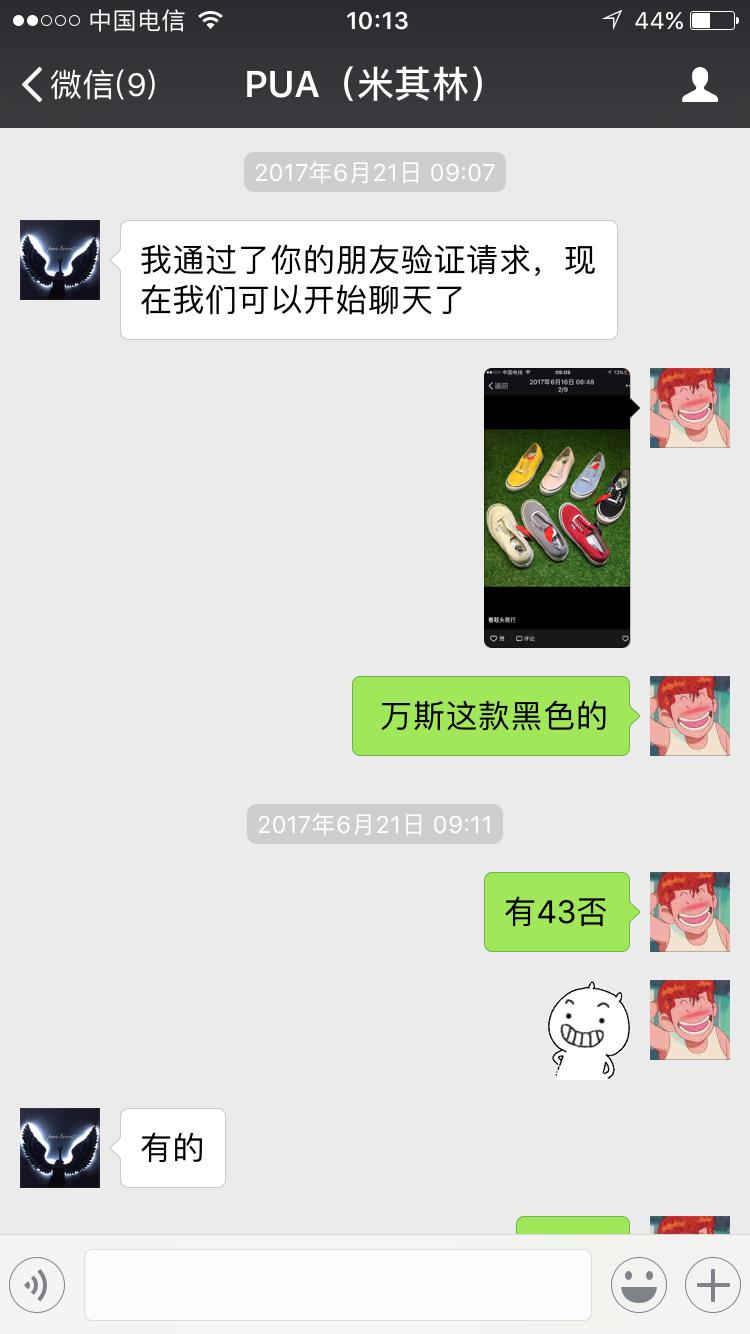Open contact profile via person icon top right

point(701,85)
